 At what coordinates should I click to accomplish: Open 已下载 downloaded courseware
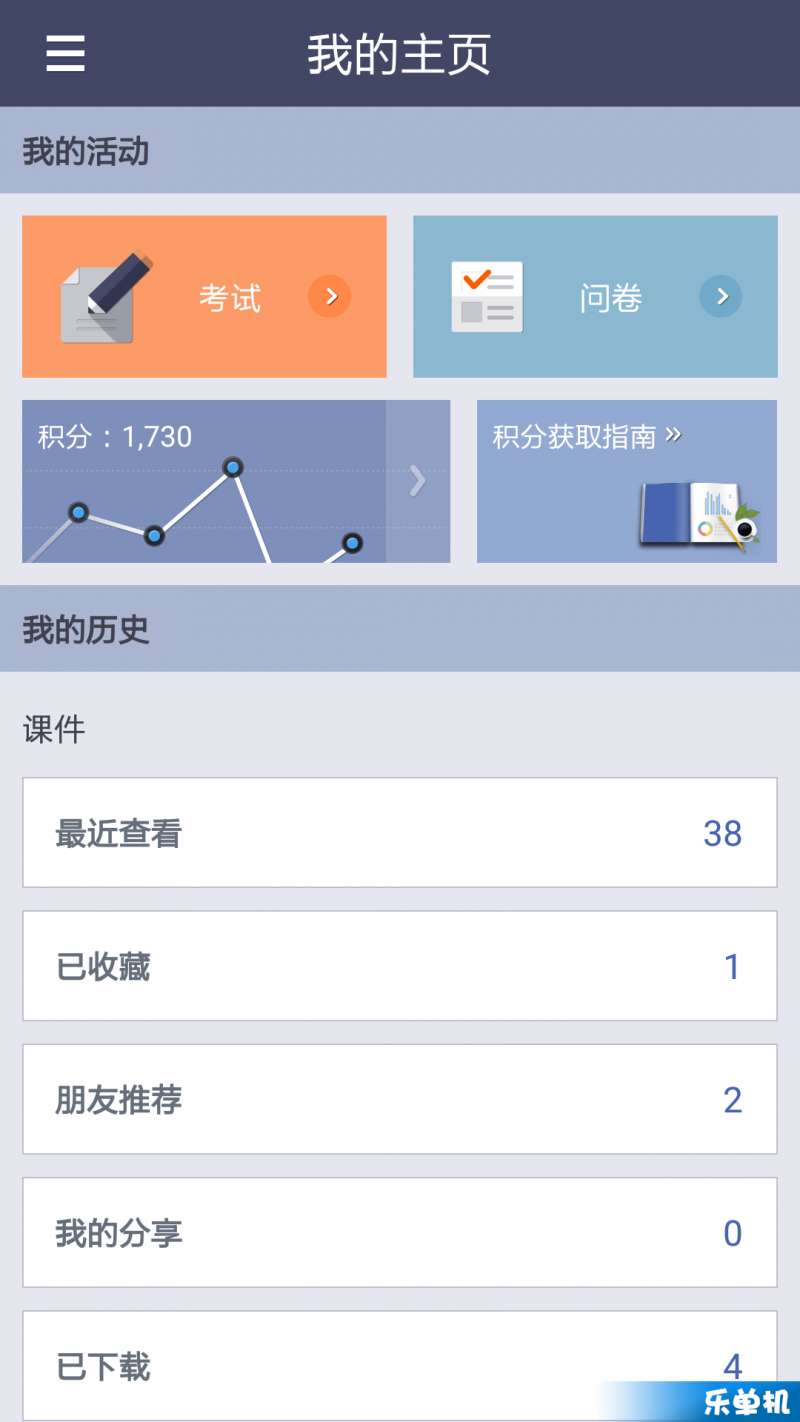(x=400, y=1364)
